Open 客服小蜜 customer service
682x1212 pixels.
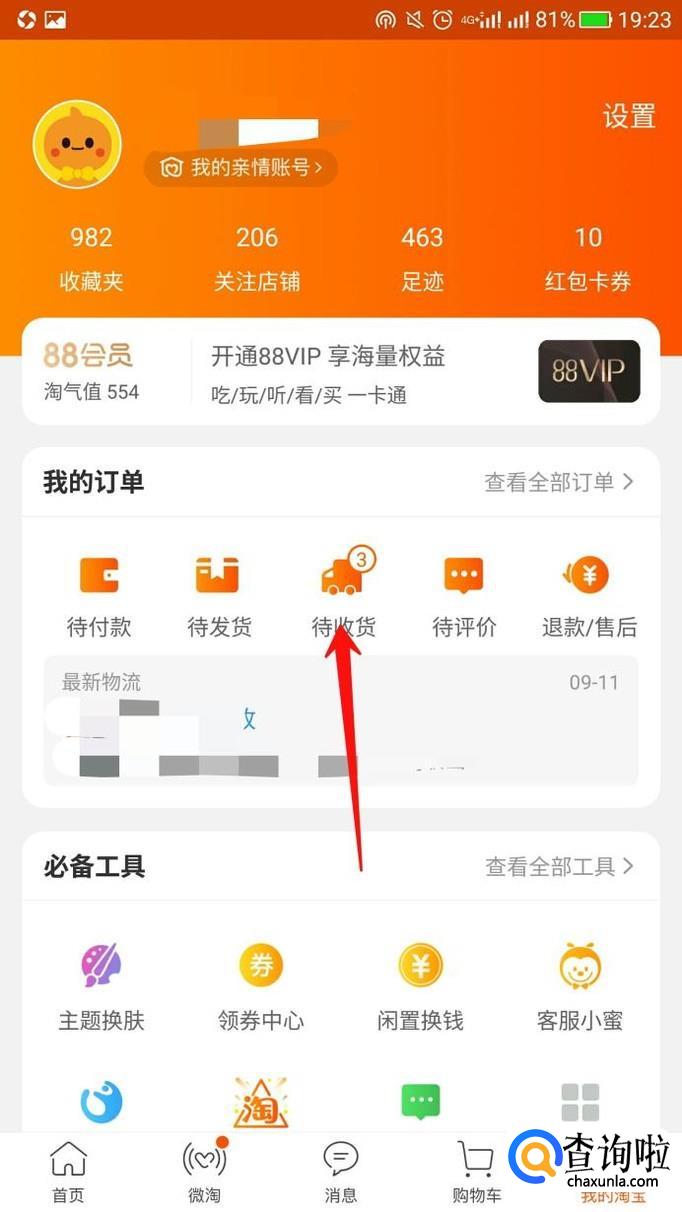[x=580, y=985]
